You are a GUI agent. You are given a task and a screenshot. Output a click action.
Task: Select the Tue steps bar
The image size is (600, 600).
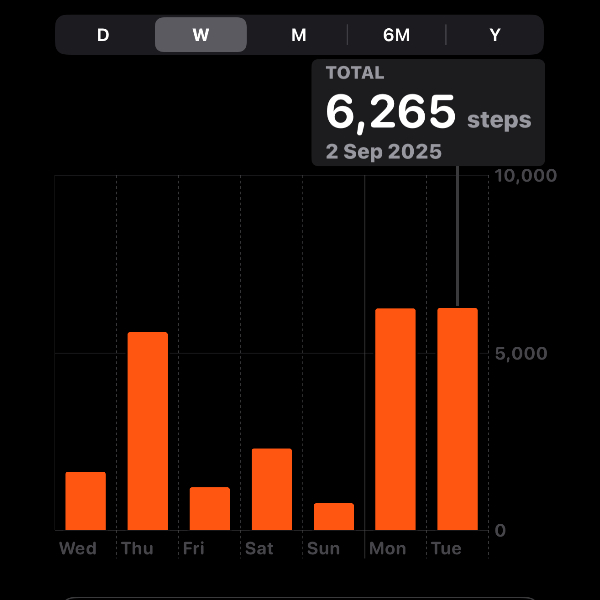coord(457,419)
